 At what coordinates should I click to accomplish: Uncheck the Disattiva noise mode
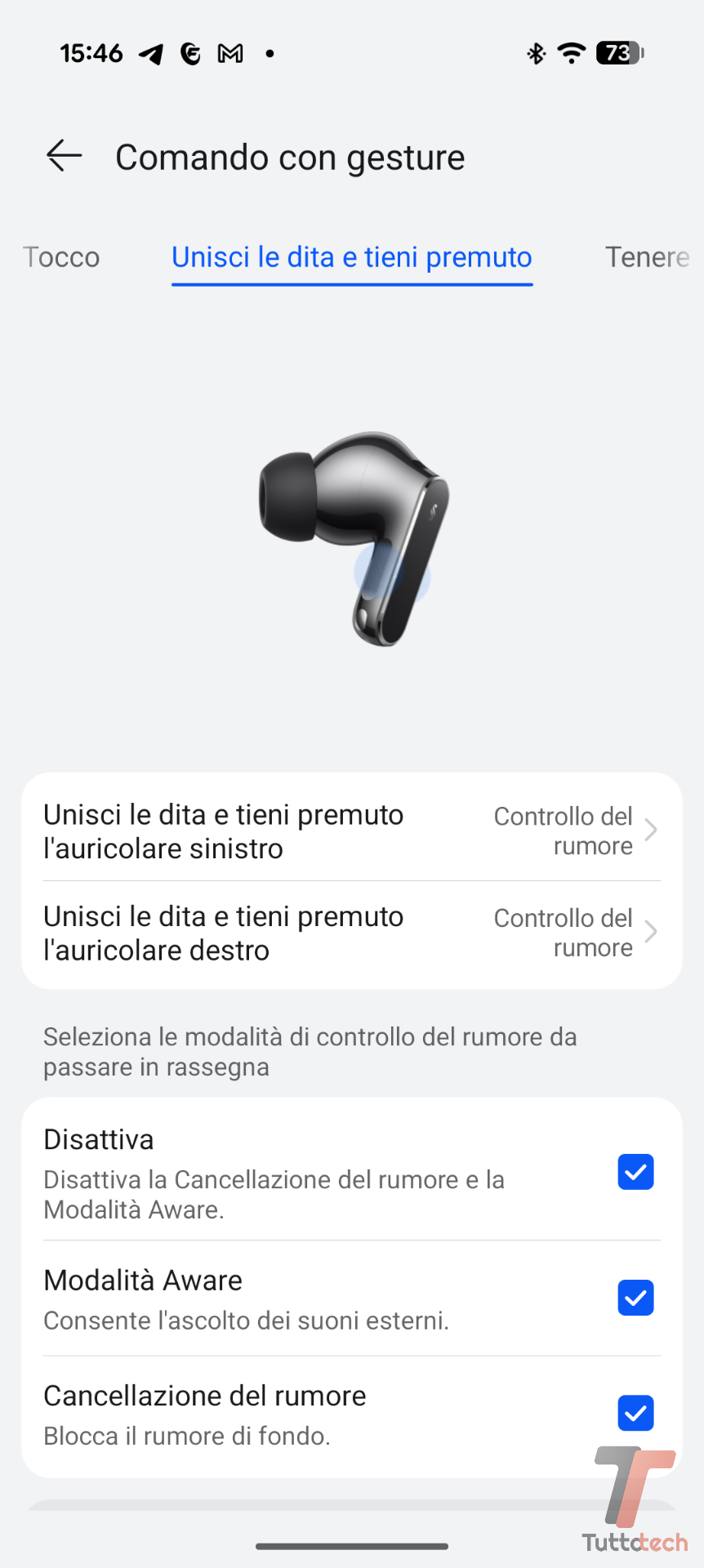click(x=635, y=1172)
